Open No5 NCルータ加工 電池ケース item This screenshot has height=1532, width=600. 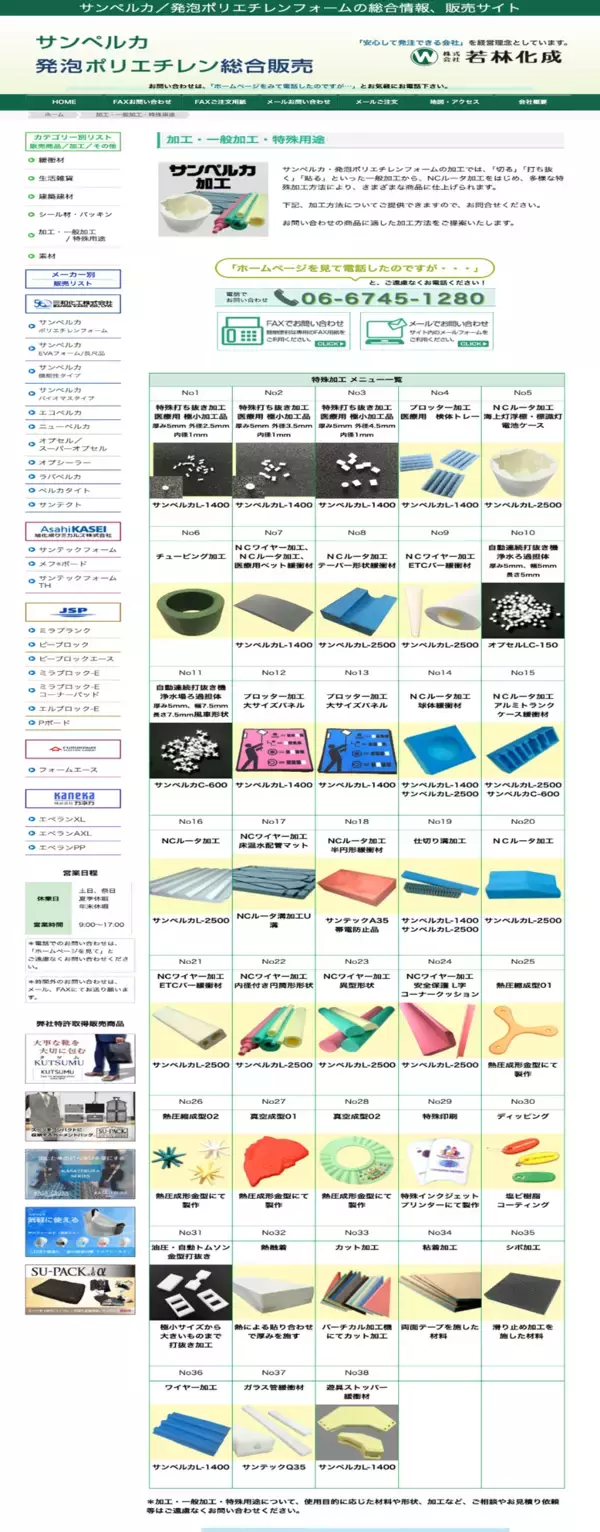[x=522, y=472]
